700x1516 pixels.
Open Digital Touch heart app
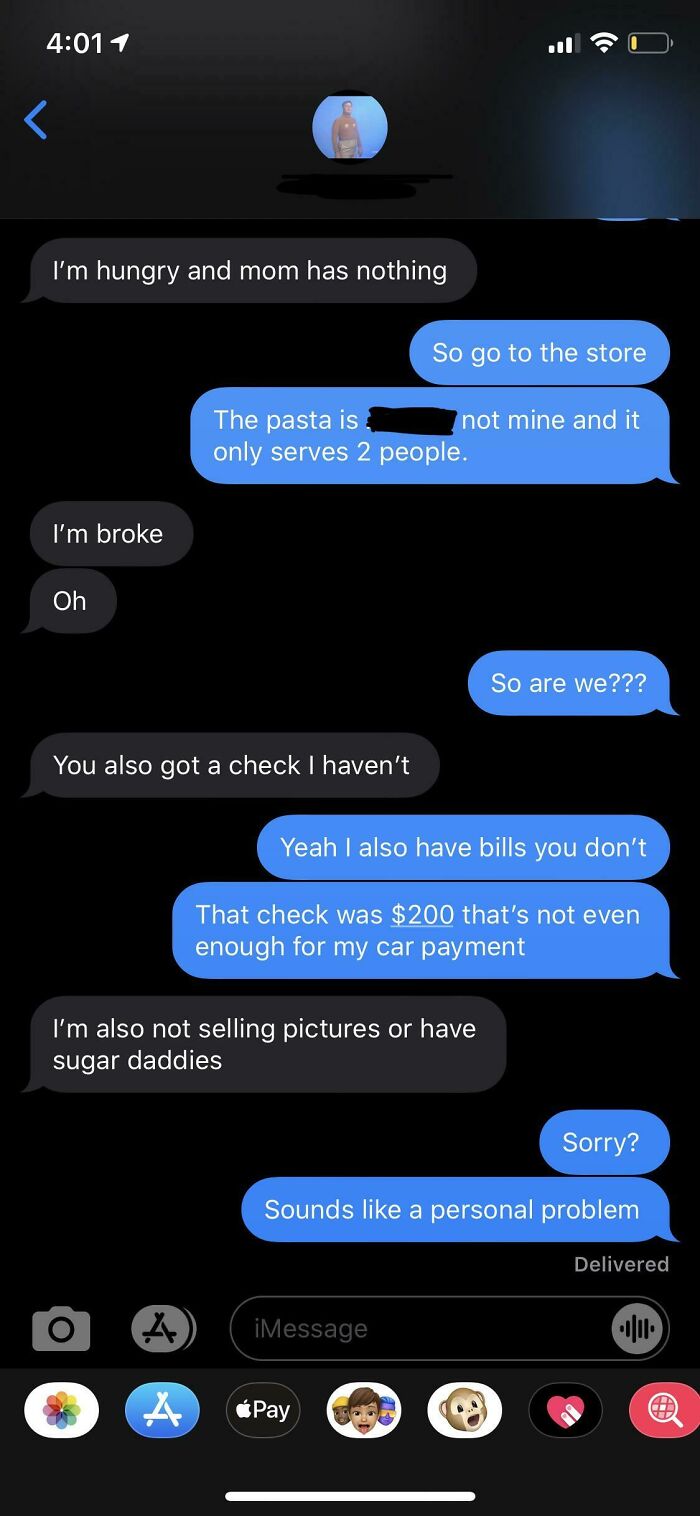click(565, 1410)
